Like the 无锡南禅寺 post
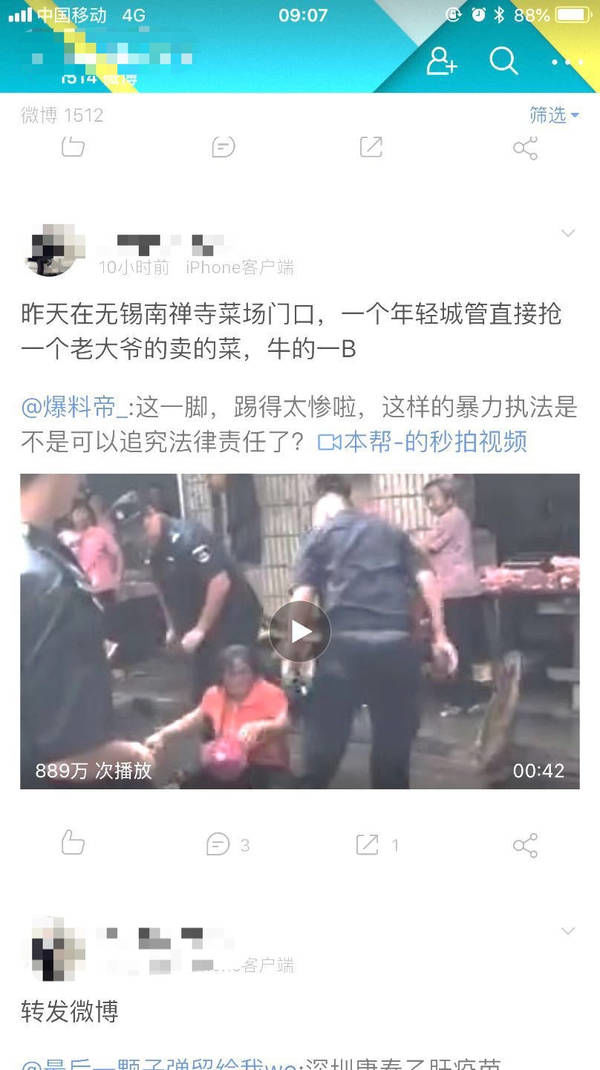 tap(73, 843)
